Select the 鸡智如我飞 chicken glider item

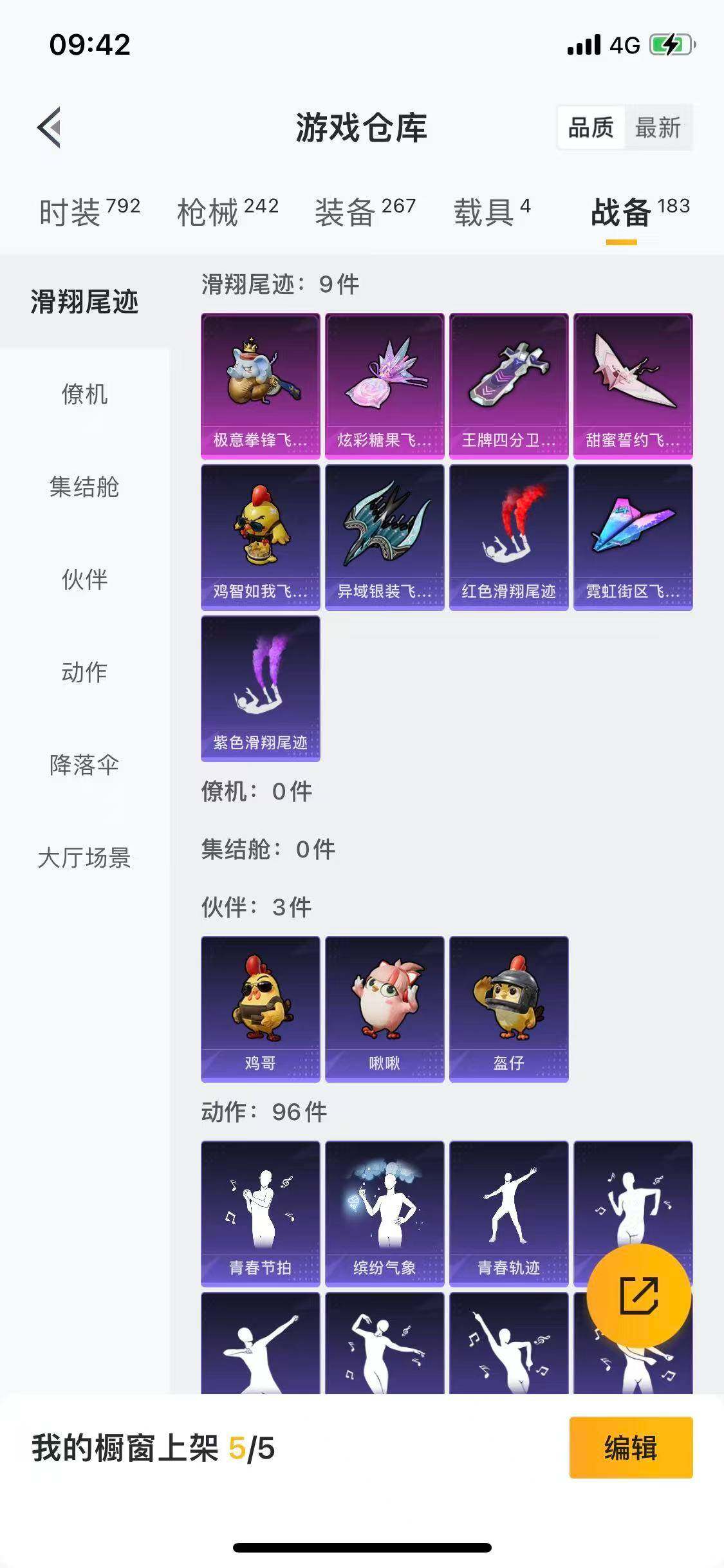pyautogui.click(x=260, y=537)
